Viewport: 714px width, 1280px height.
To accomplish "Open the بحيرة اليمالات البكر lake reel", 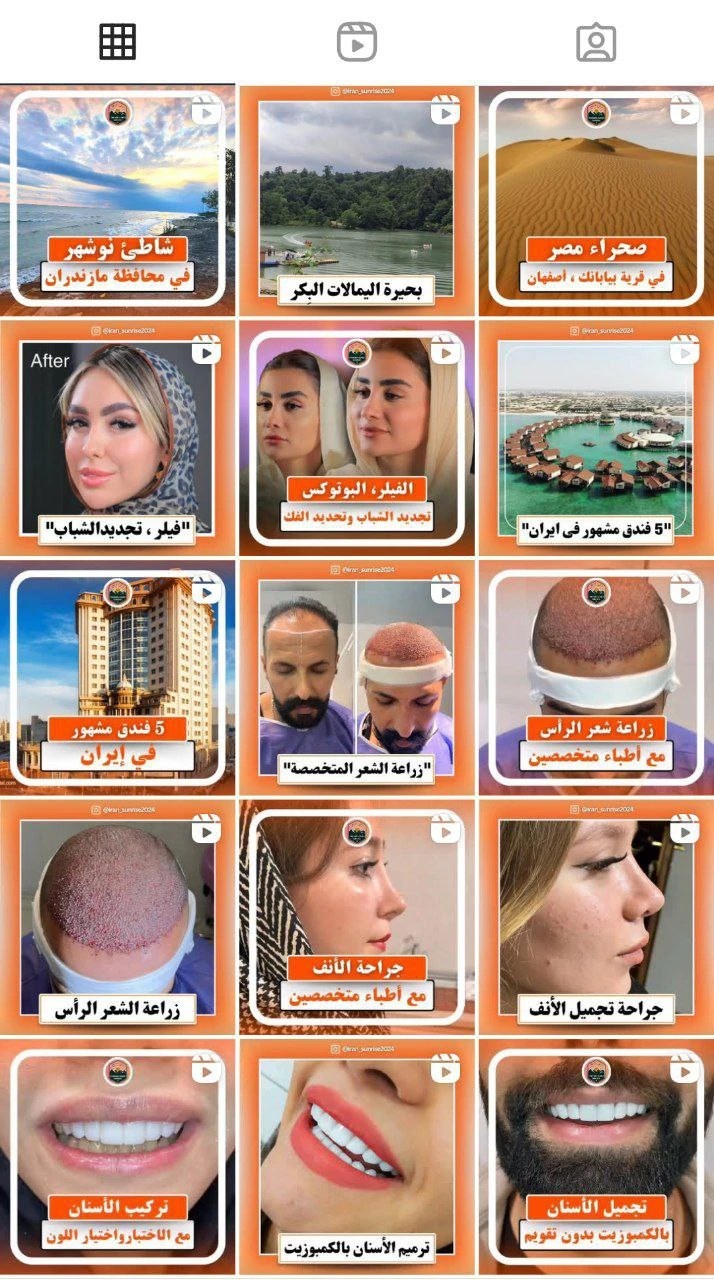I will [x=357, y=201].
